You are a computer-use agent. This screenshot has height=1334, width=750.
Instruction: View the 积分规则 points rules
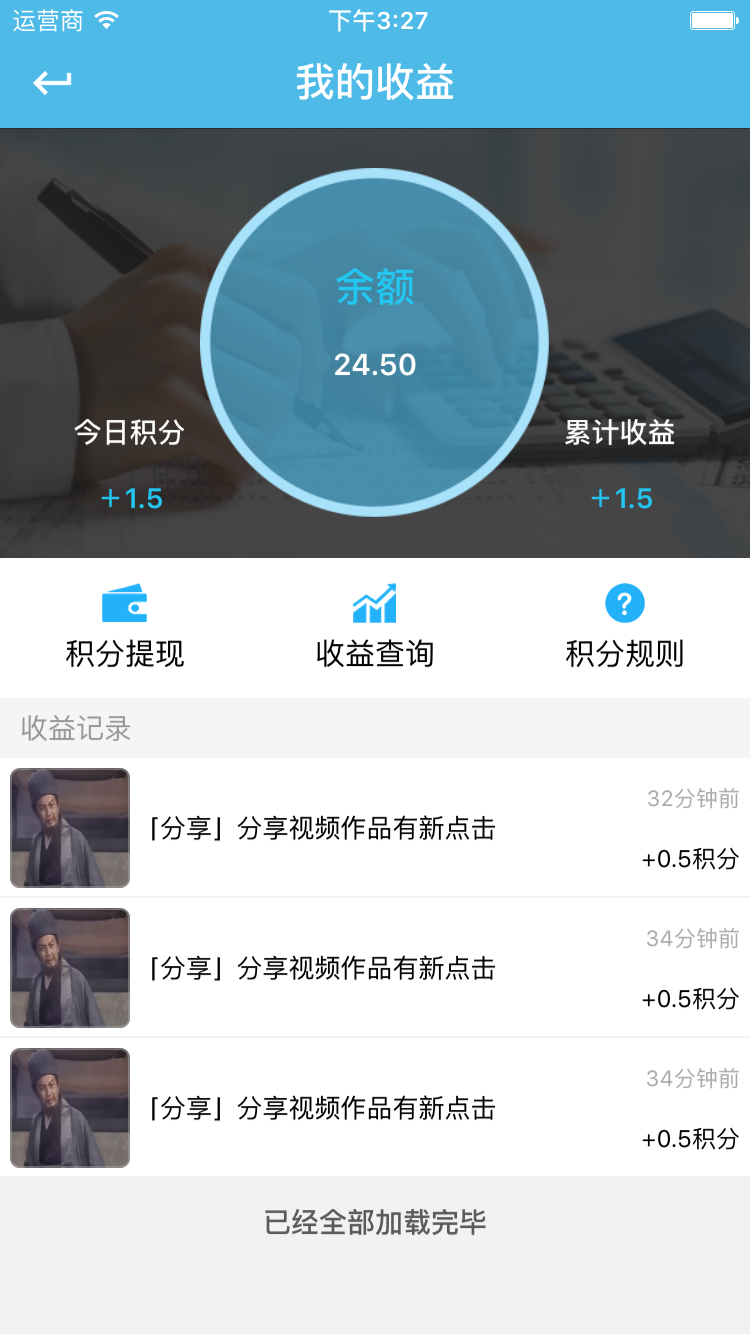(625, 627)
